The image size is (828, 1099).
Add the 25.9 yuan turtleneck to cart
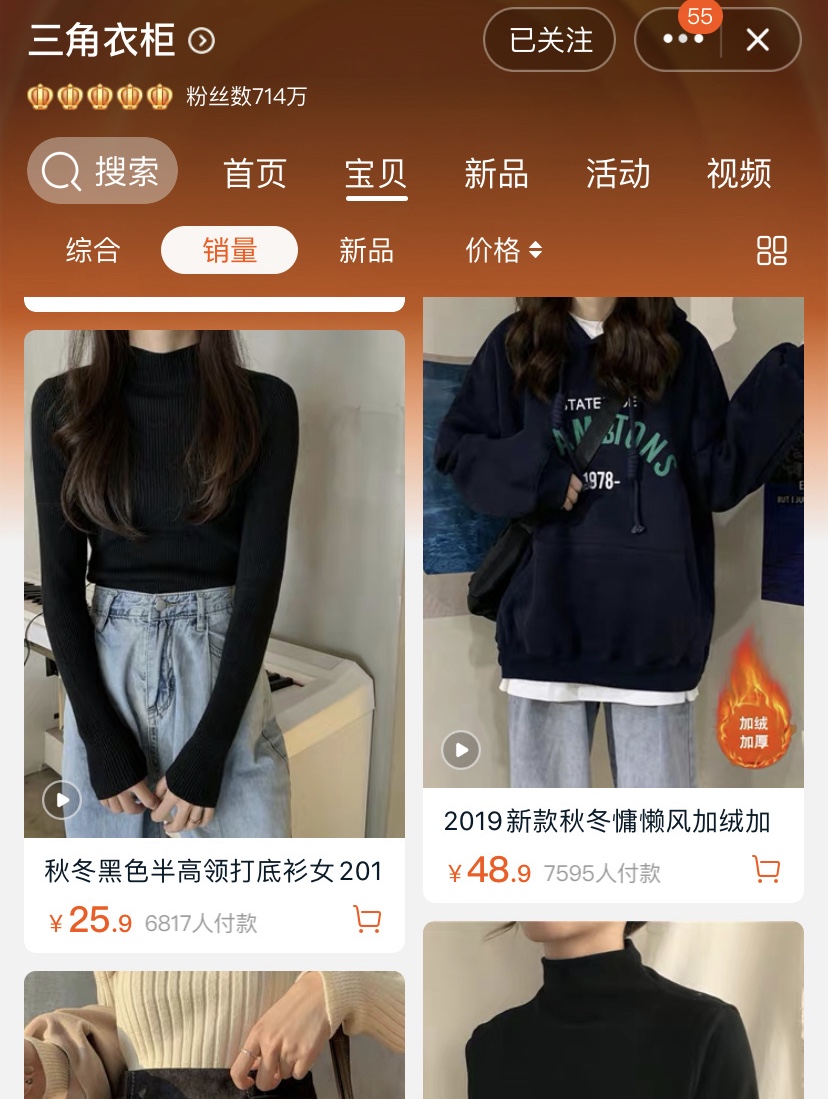(x=367, y=919)
